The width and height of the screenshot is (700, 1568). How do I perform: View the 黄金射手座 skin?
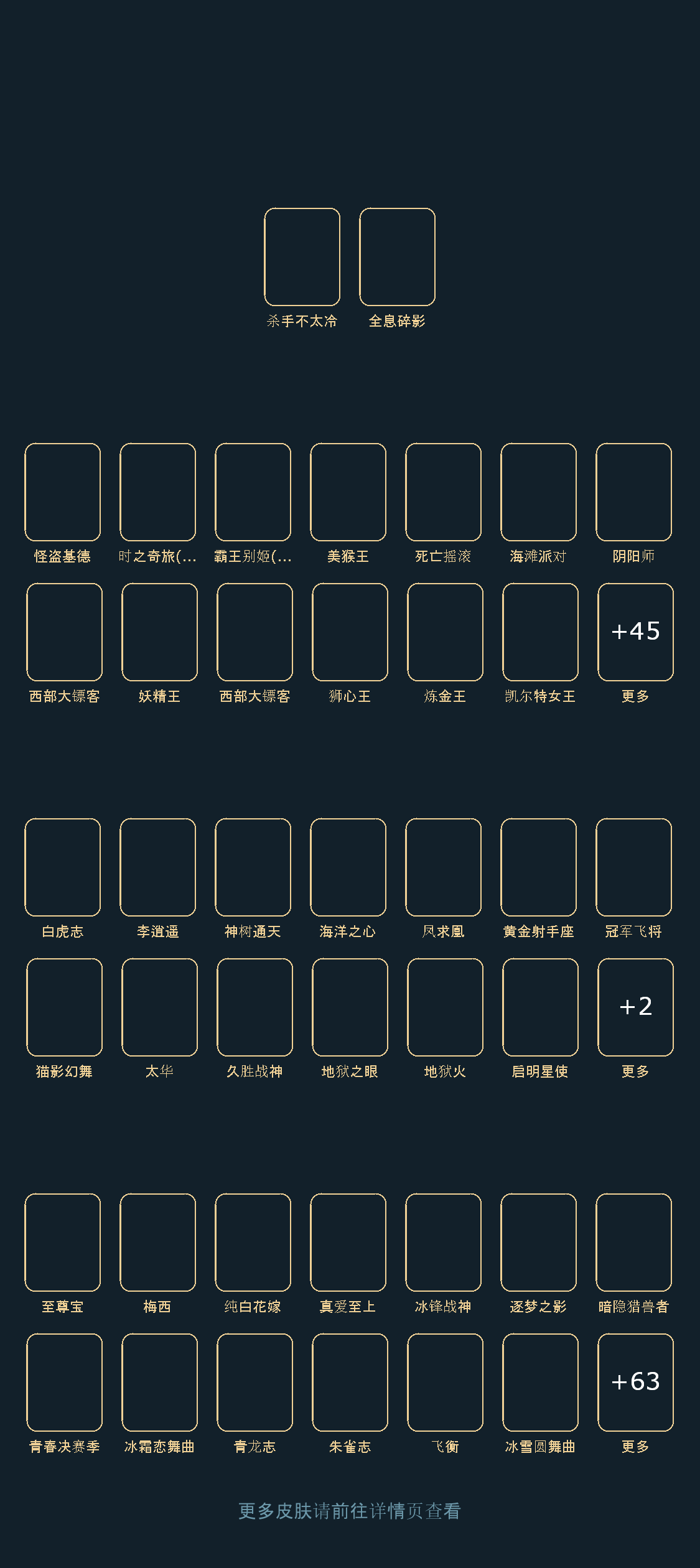[538, 867]
